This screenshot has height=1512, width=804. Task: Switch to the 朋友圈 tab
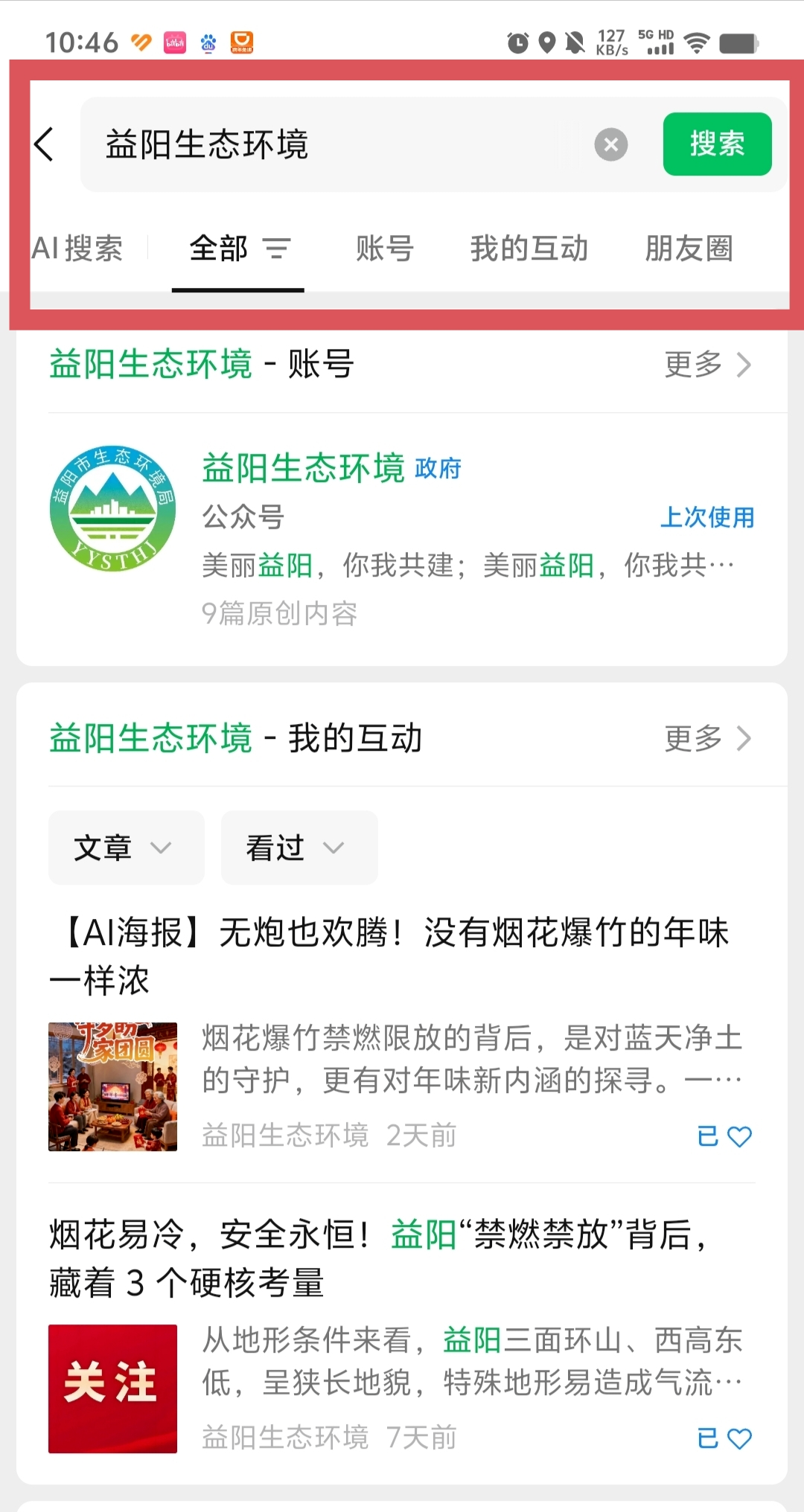(x=689, y=249)
